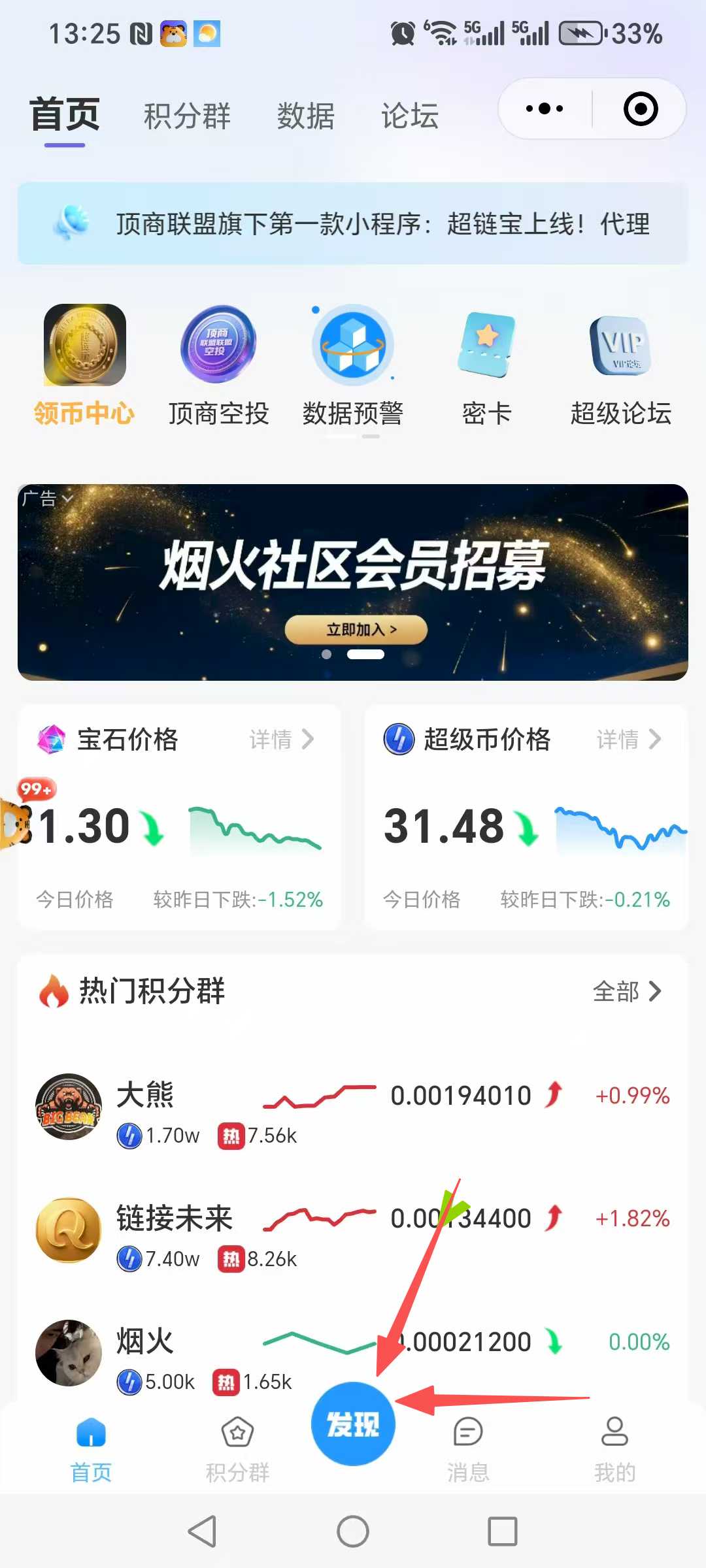Open the 大熊 group row
The height and width of the screenshot is (1568, 706).
click(x=353, y=1107)
